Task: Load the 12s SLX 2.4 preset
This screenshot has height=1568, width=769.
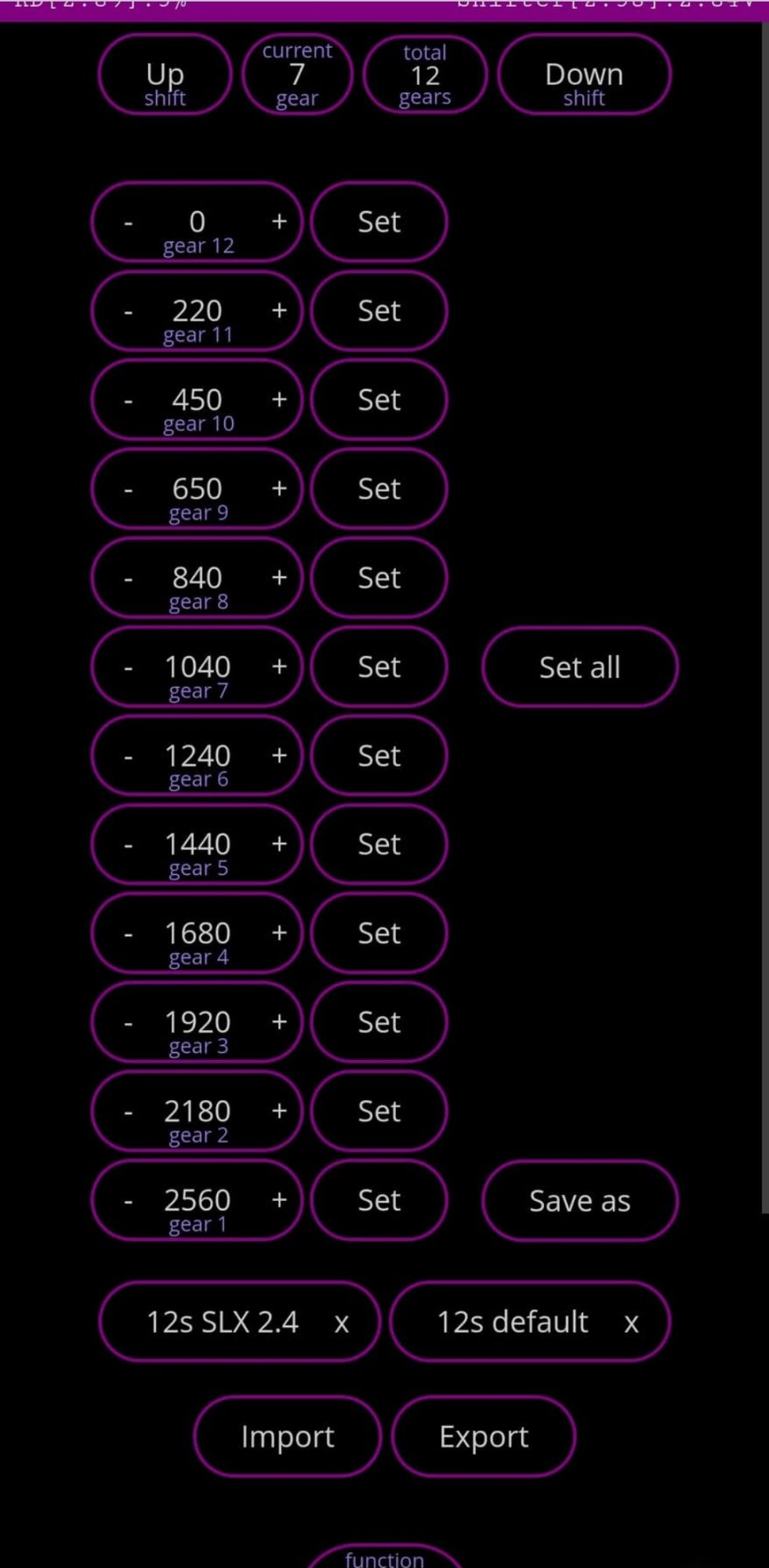Action: [222, 1323]
